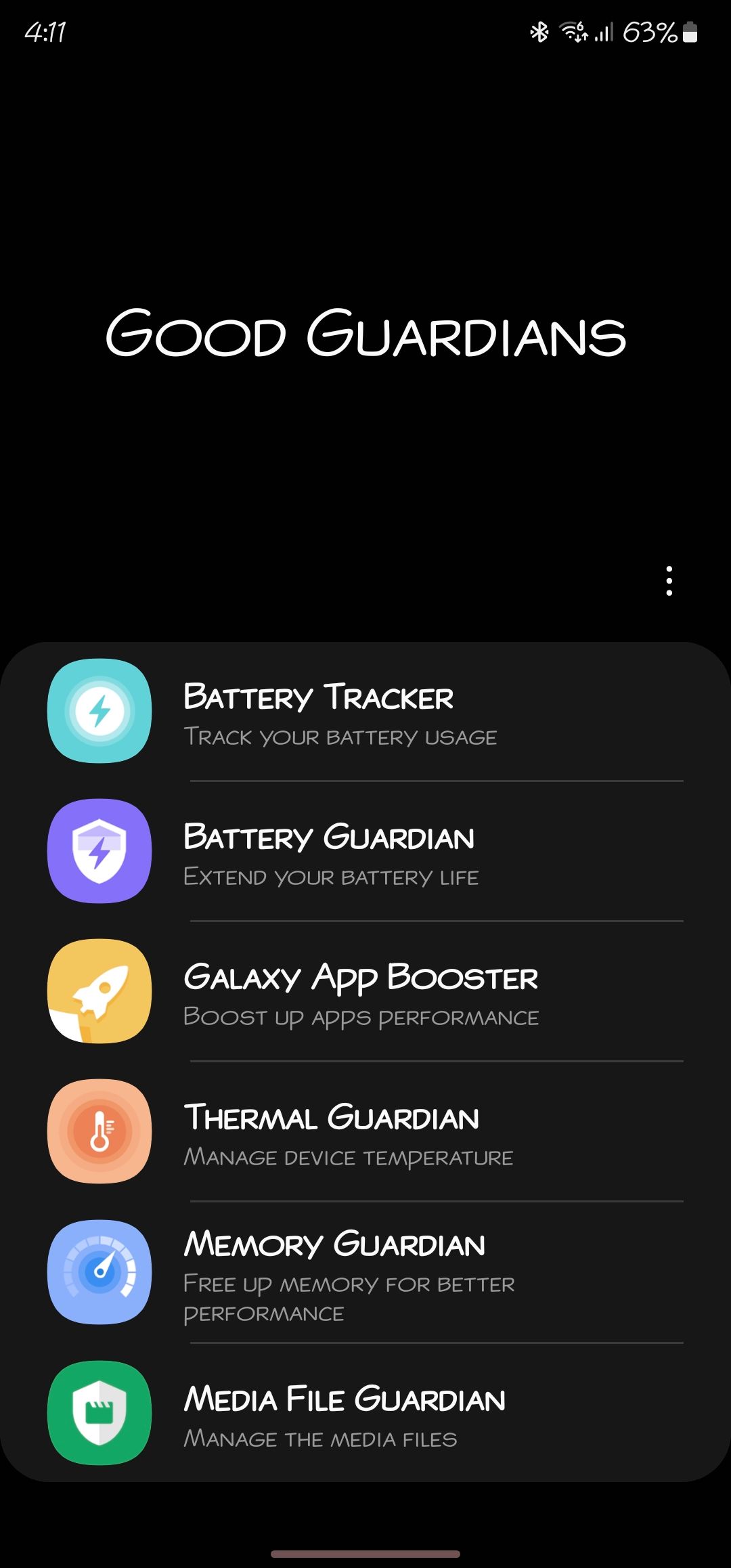Tap the battery percentage indicator
Screen dimensions: 731x1568
[x=649, y=31]
